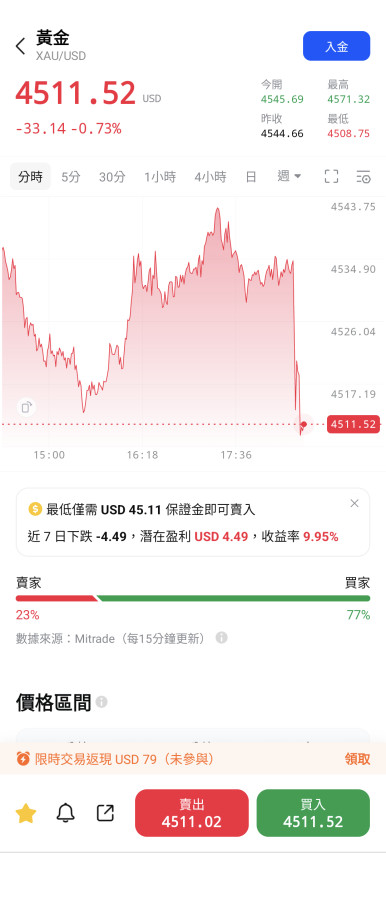Select the 分時 chart tab
Screen dimensions: 386x900
tap(30, 177)
